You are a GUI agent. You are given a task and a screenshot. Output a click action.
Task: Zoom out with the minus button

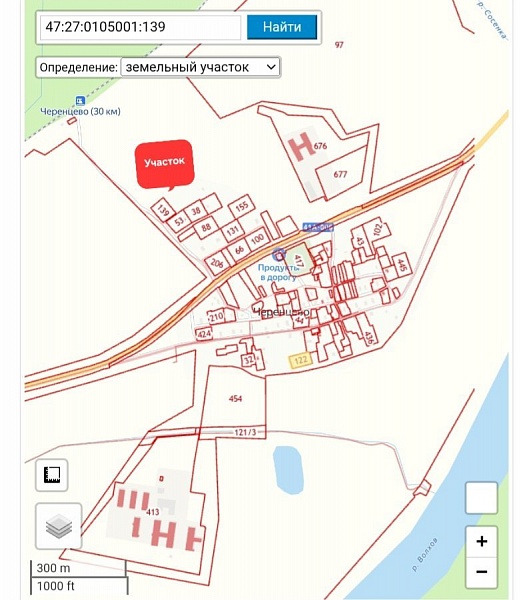click(481, 572)
